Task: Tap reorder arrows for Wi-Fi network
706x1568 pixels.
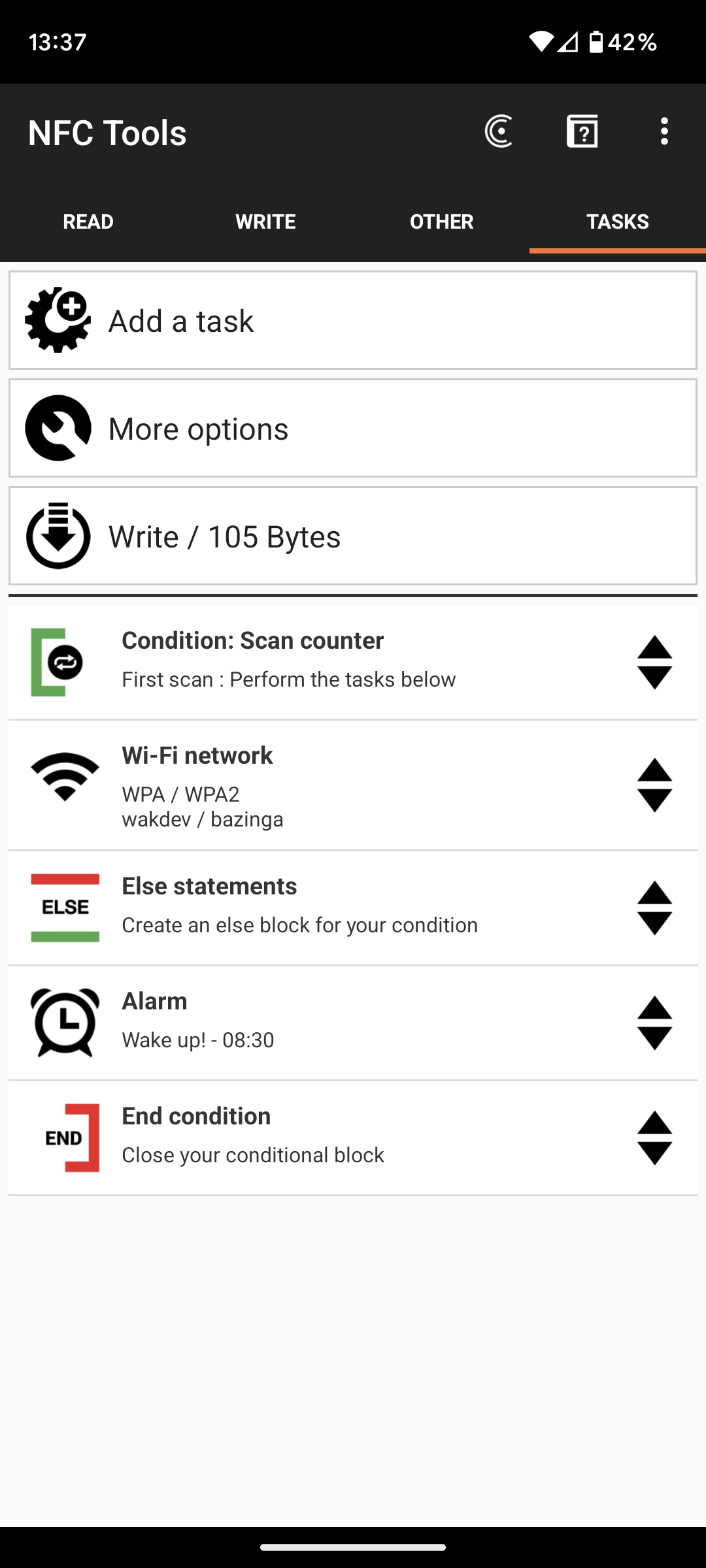Action: click(654, 785)
